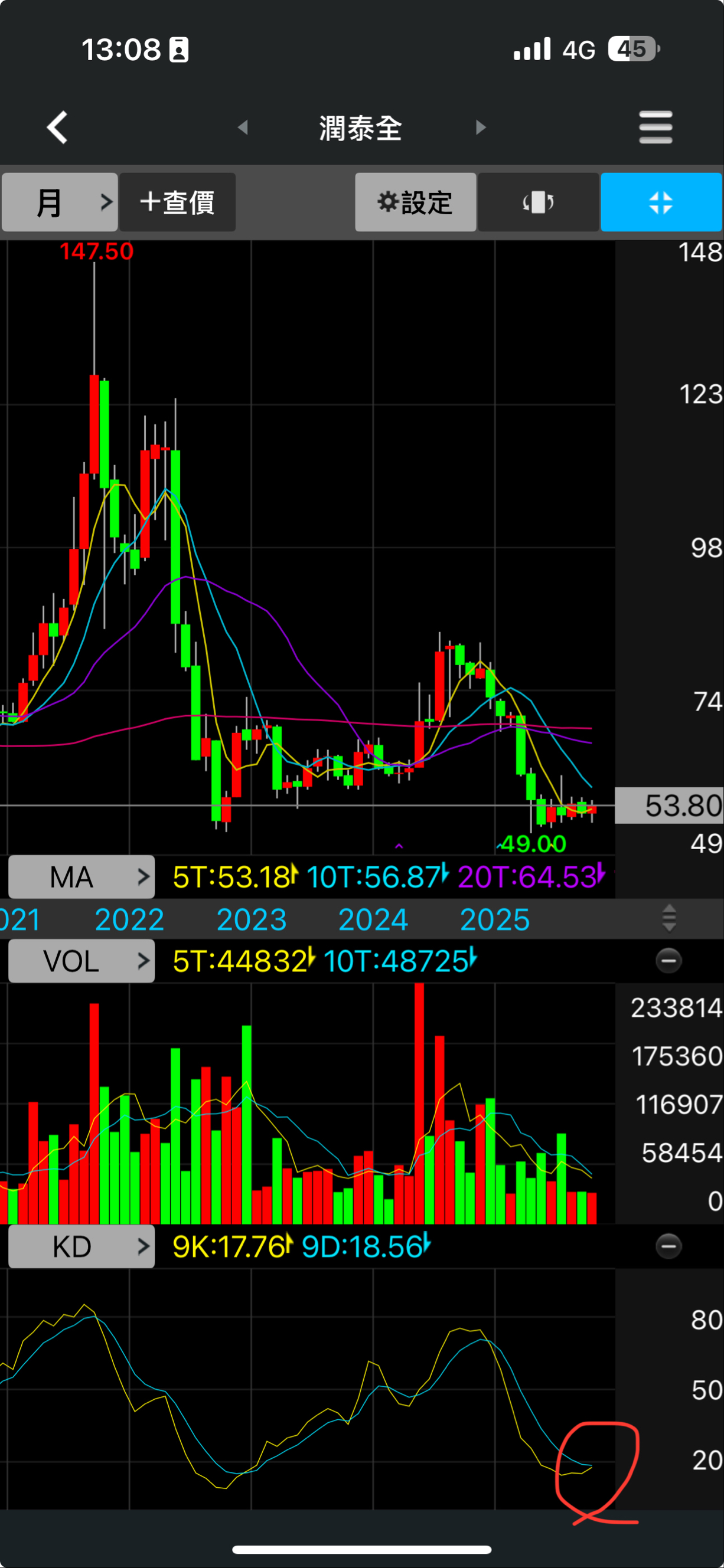
Task: Exit full-screen chart with the blue button
Action: (x=661, y=202)
